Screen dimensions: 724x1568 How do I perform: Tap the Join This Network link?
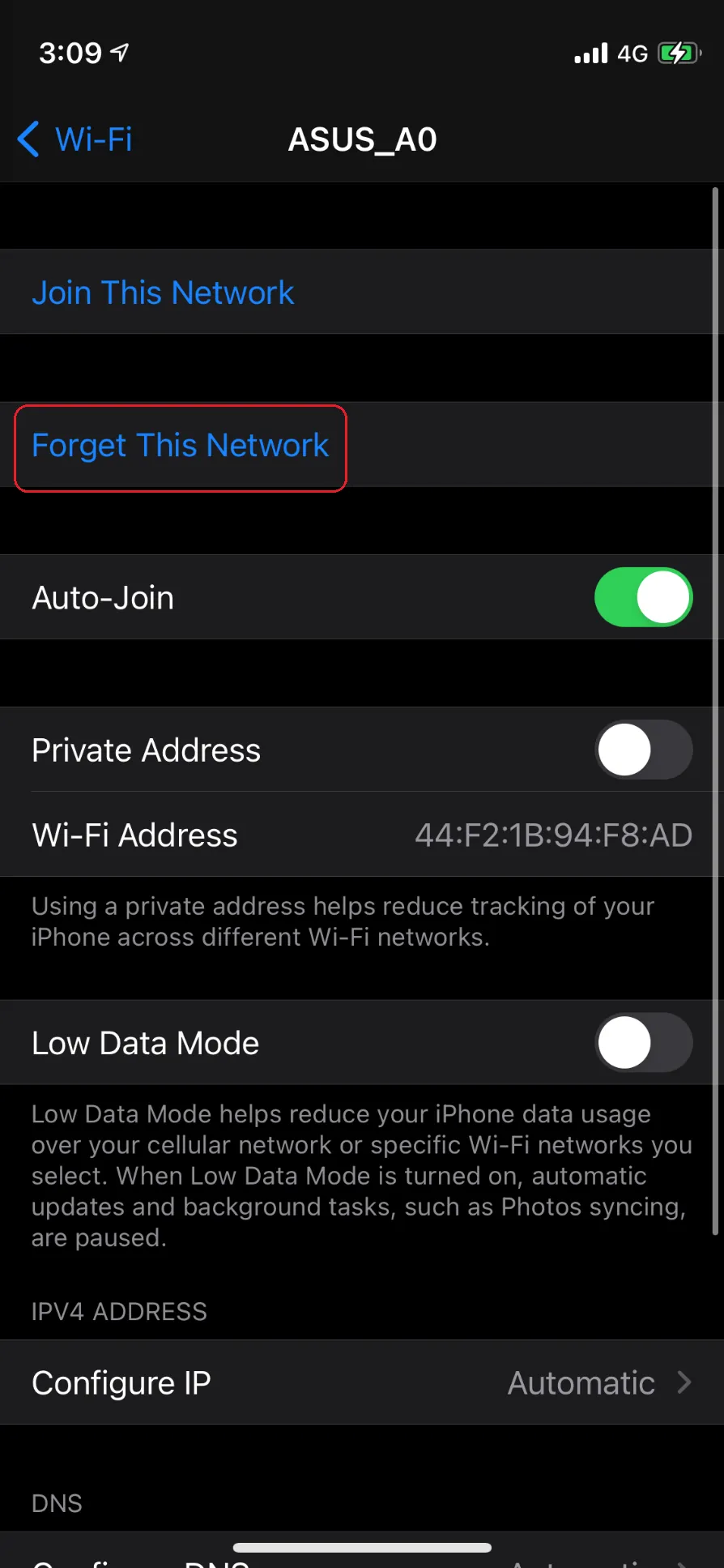(x=163, y=292)
